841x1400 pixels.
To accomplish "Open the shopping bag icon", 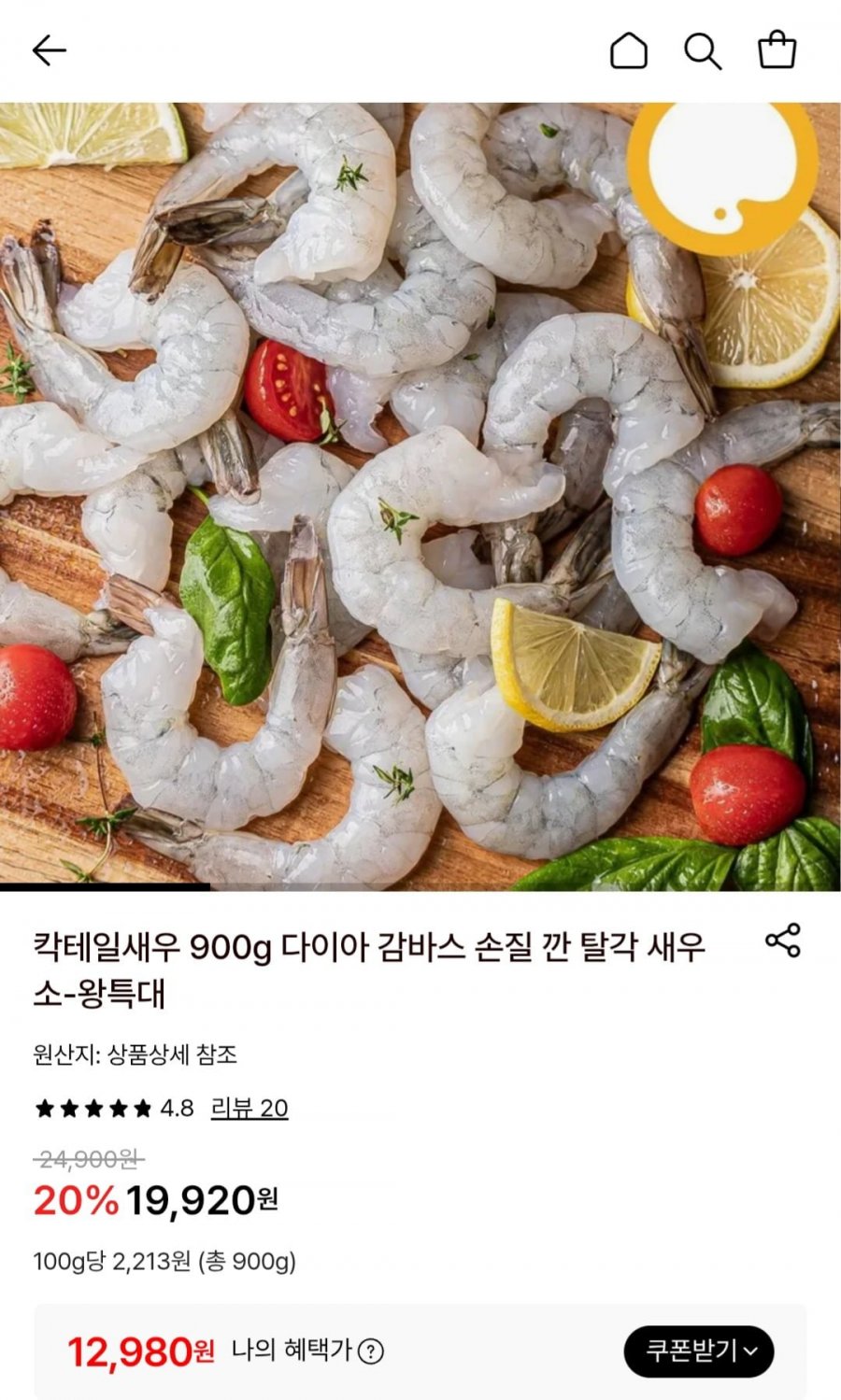I will point(777,51).
